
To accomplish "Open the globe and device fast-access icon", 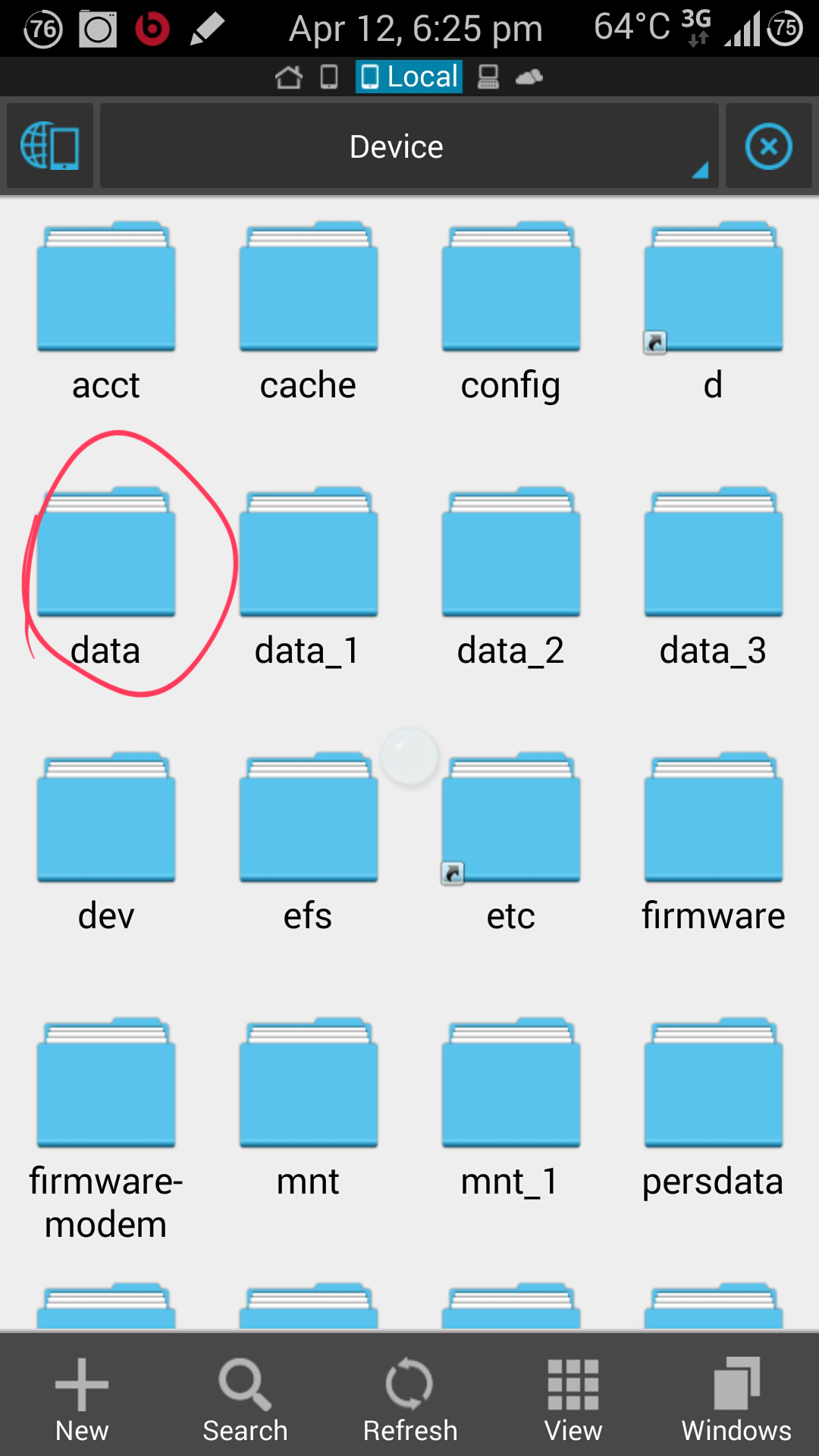I will point(50,146).
